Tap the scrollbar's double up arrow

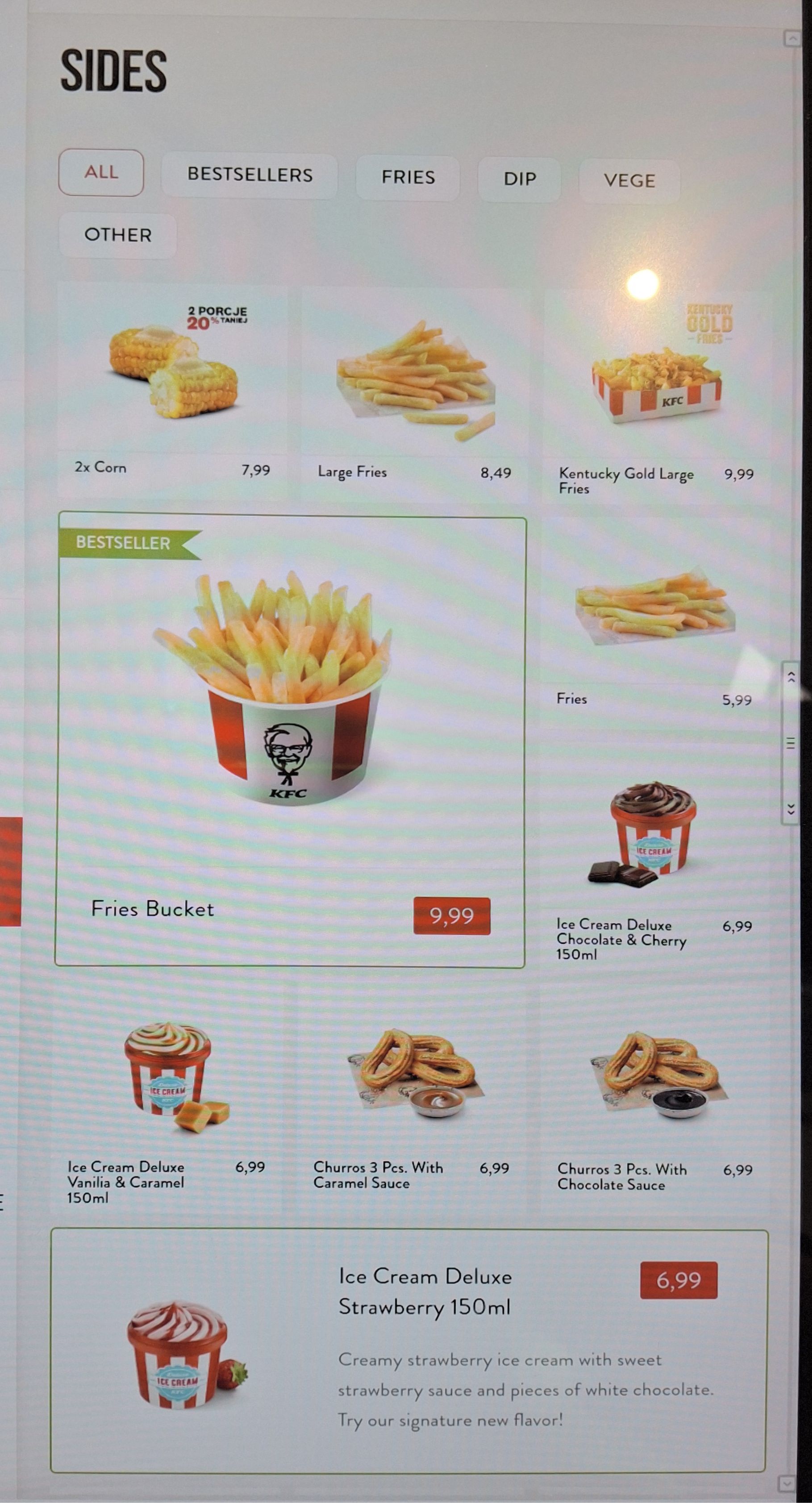click(x=791, y=677)
